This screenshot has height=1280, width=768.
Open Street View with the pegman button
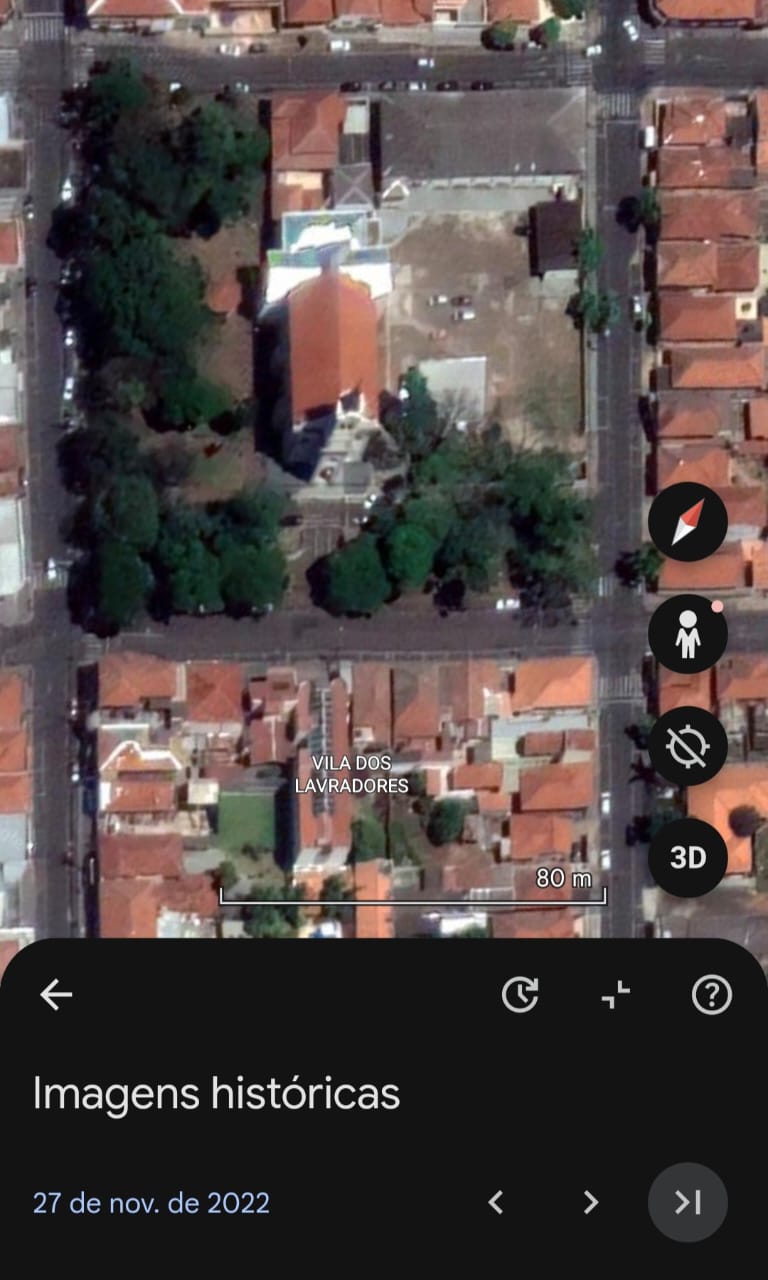[x=687, y=634]
